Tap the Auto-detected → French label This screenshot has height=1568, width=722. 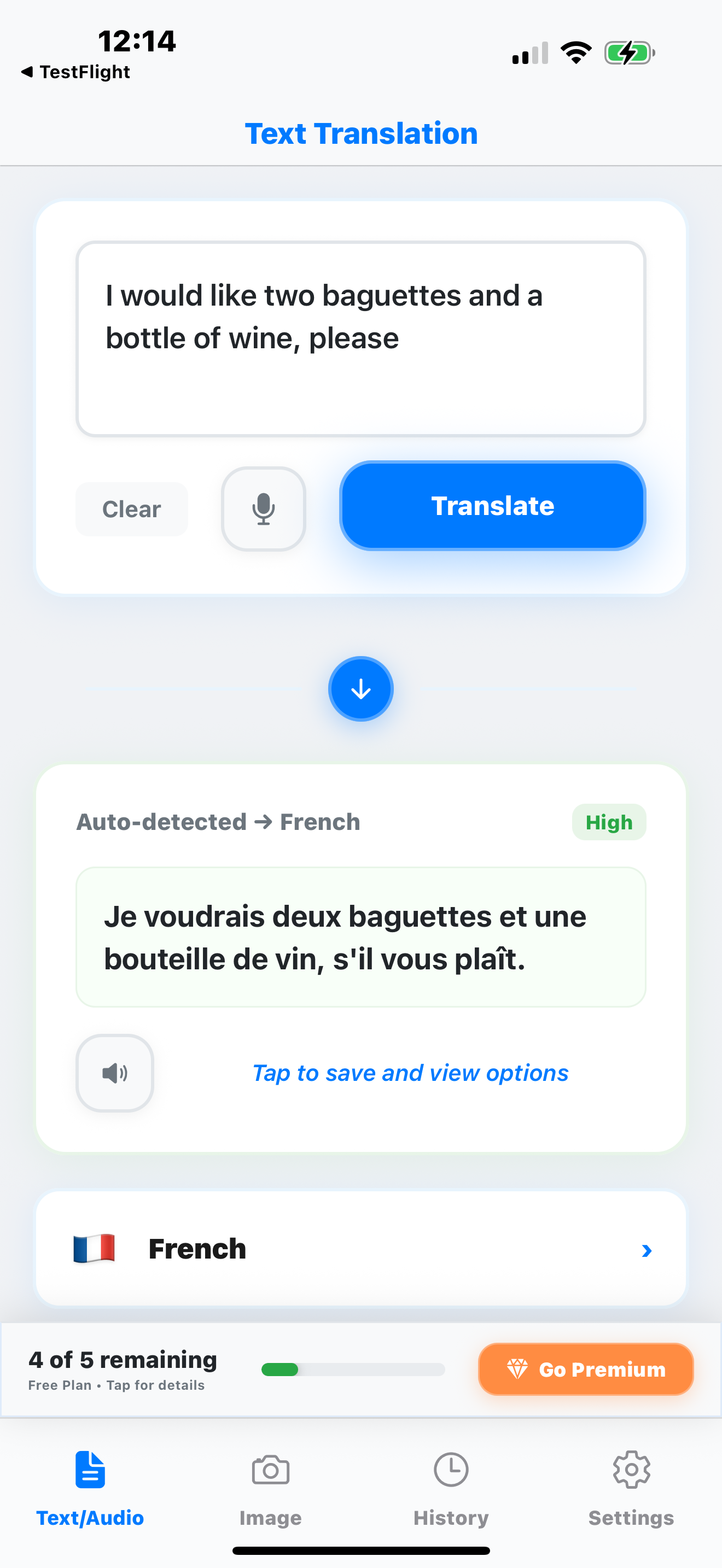(218, 821)
